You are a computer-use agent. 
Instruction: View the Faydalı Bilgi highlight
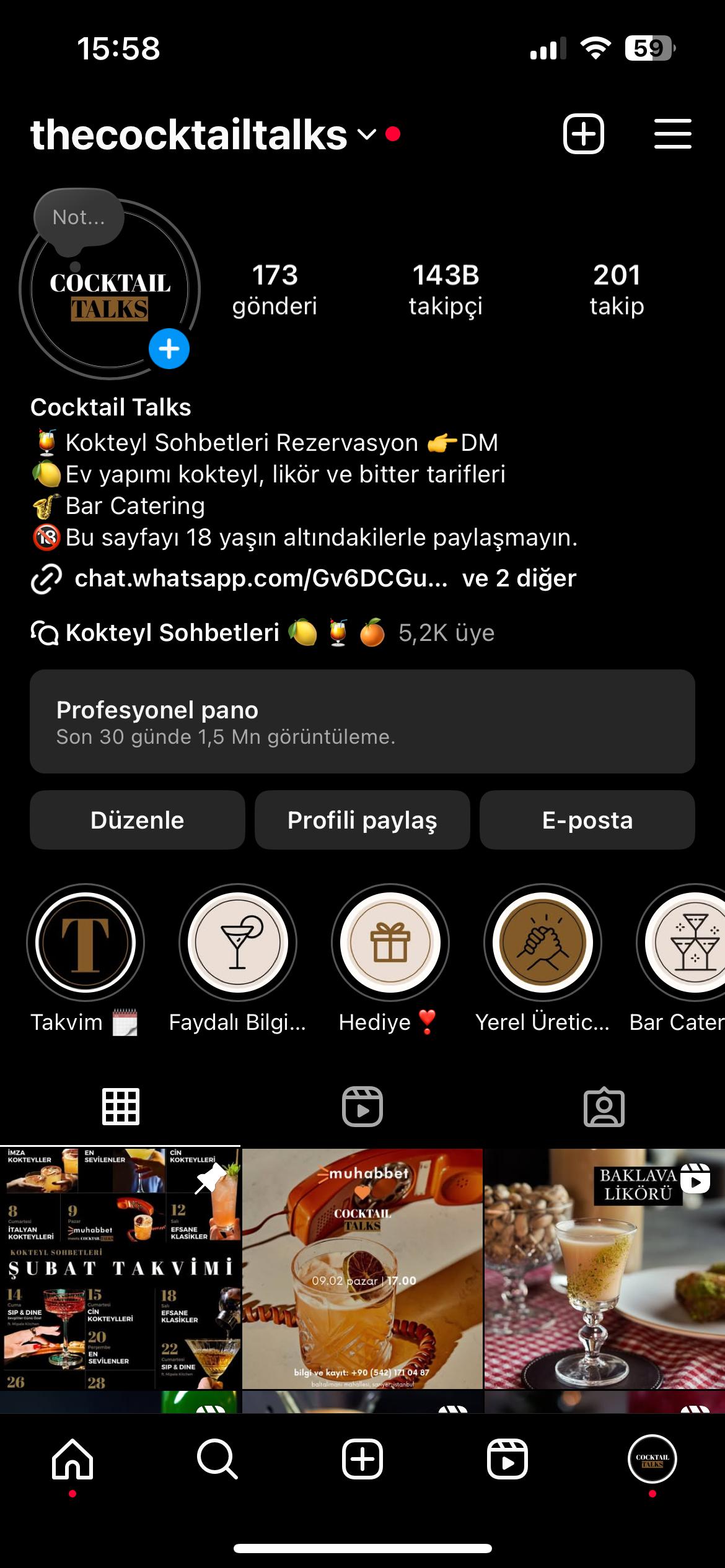(238, 943)
